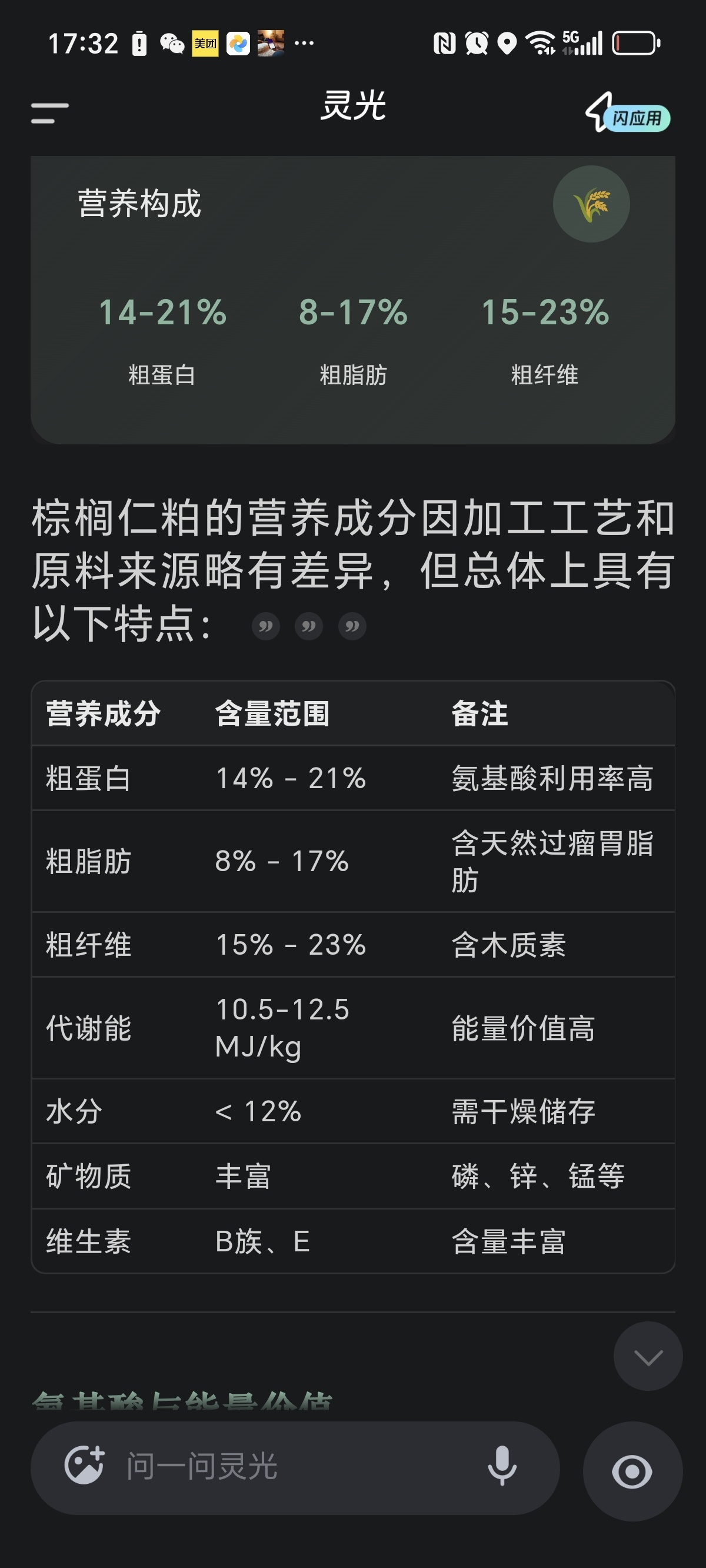Open the eye-shaped visual recognition button
This screenshot has height=1568, width=706.
pos(632,1471)
